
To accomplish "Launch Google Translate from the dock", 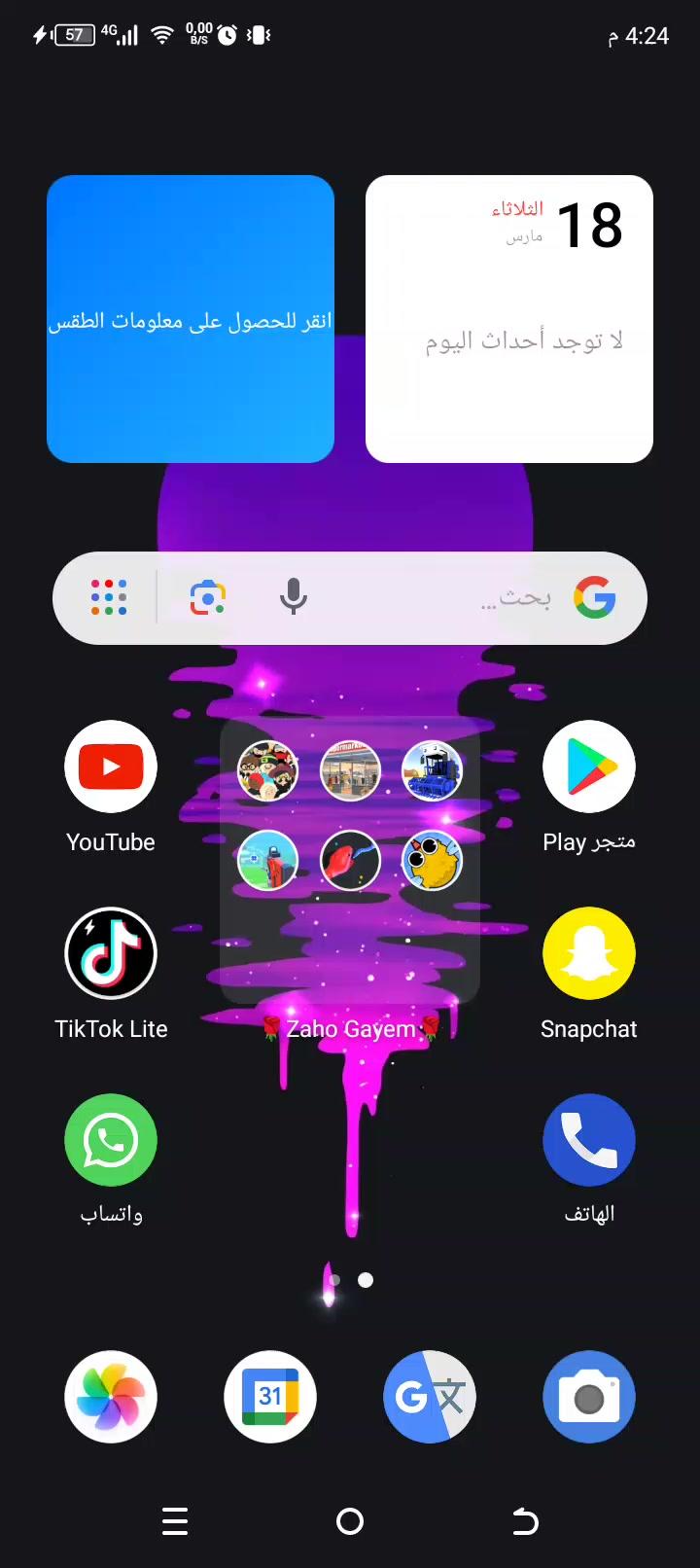I will (x=430, y=1397).
